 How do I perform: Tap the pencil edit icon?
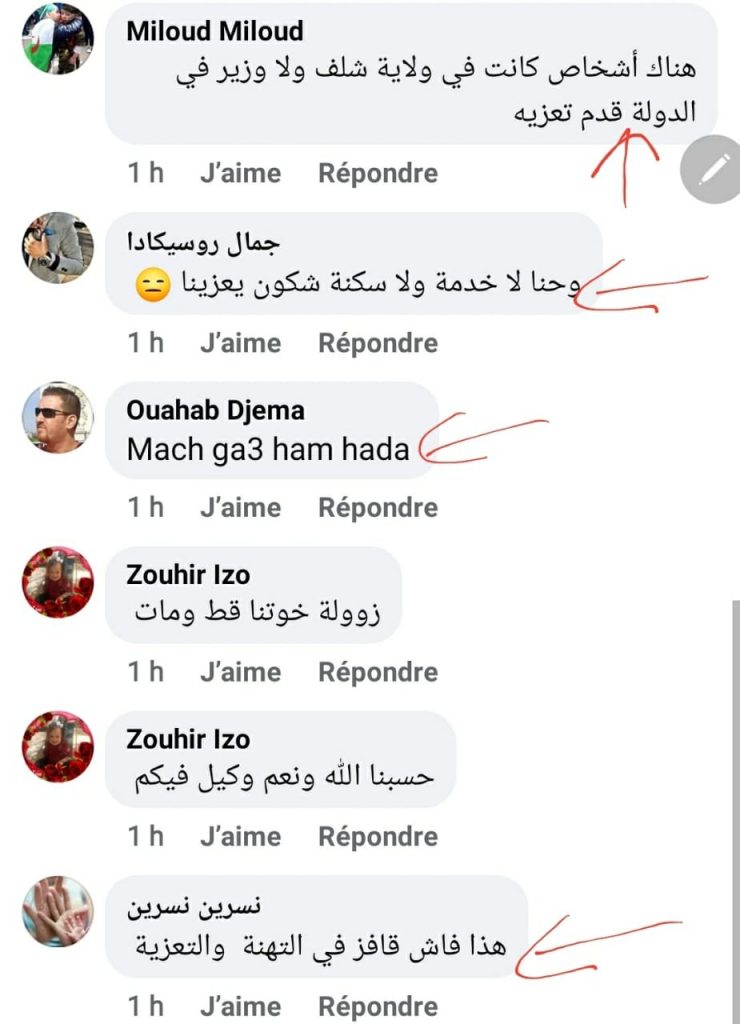pos(712,172)
